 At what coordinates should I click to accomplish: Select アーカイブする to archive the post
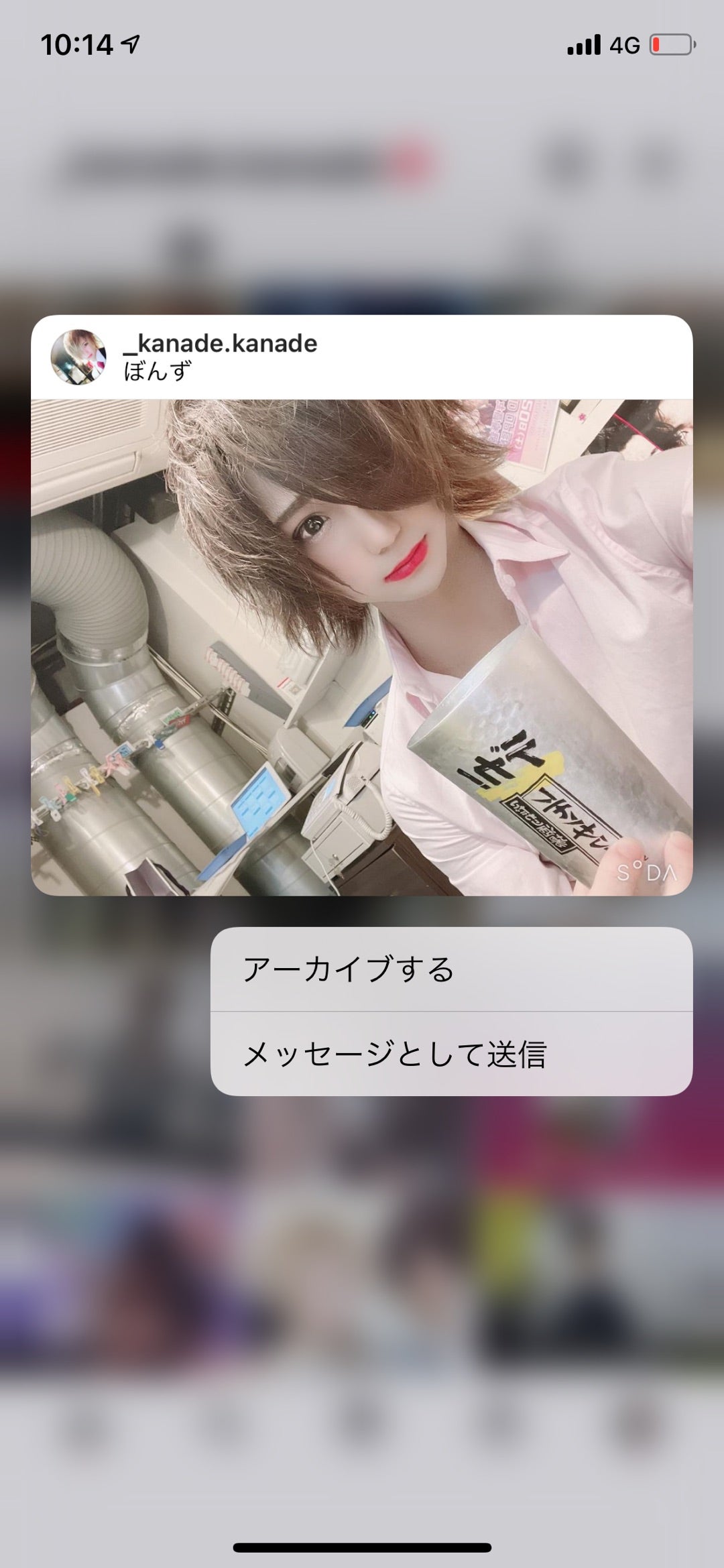point(450,969)
